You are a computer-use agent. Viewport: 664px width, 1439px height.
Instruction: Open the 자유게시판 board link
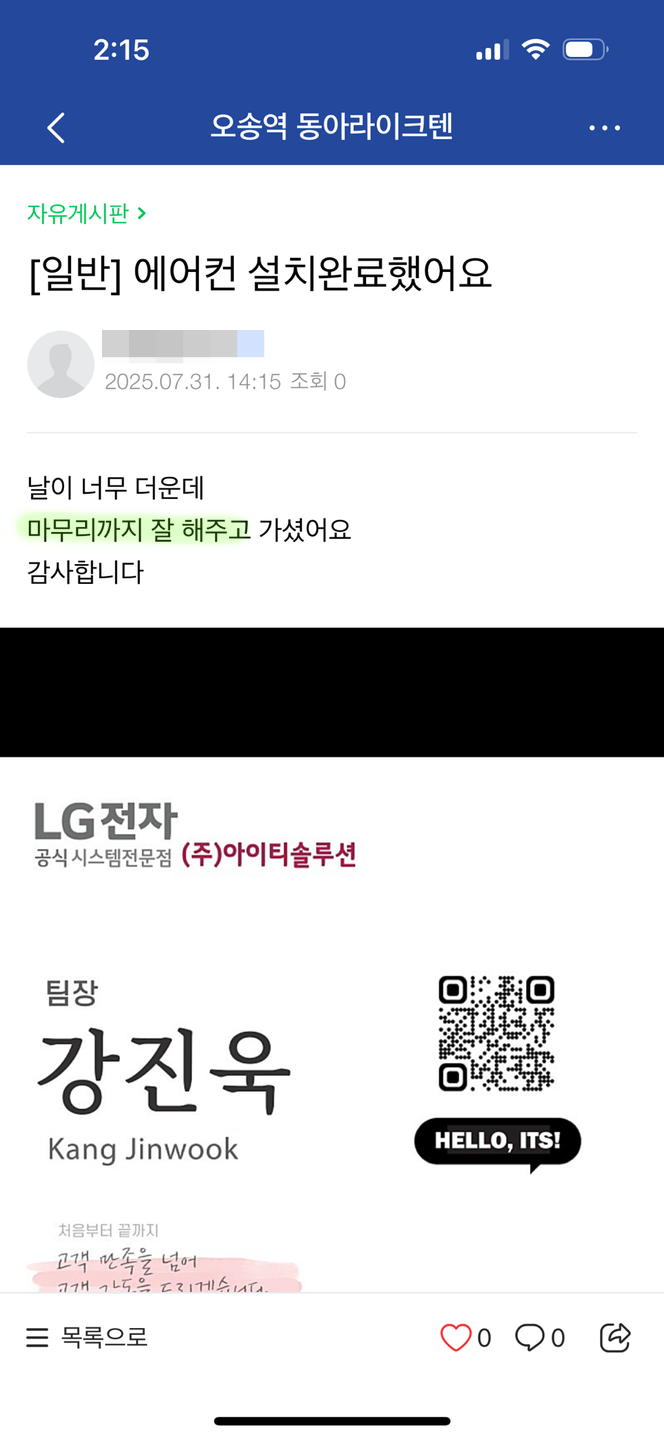87,213
